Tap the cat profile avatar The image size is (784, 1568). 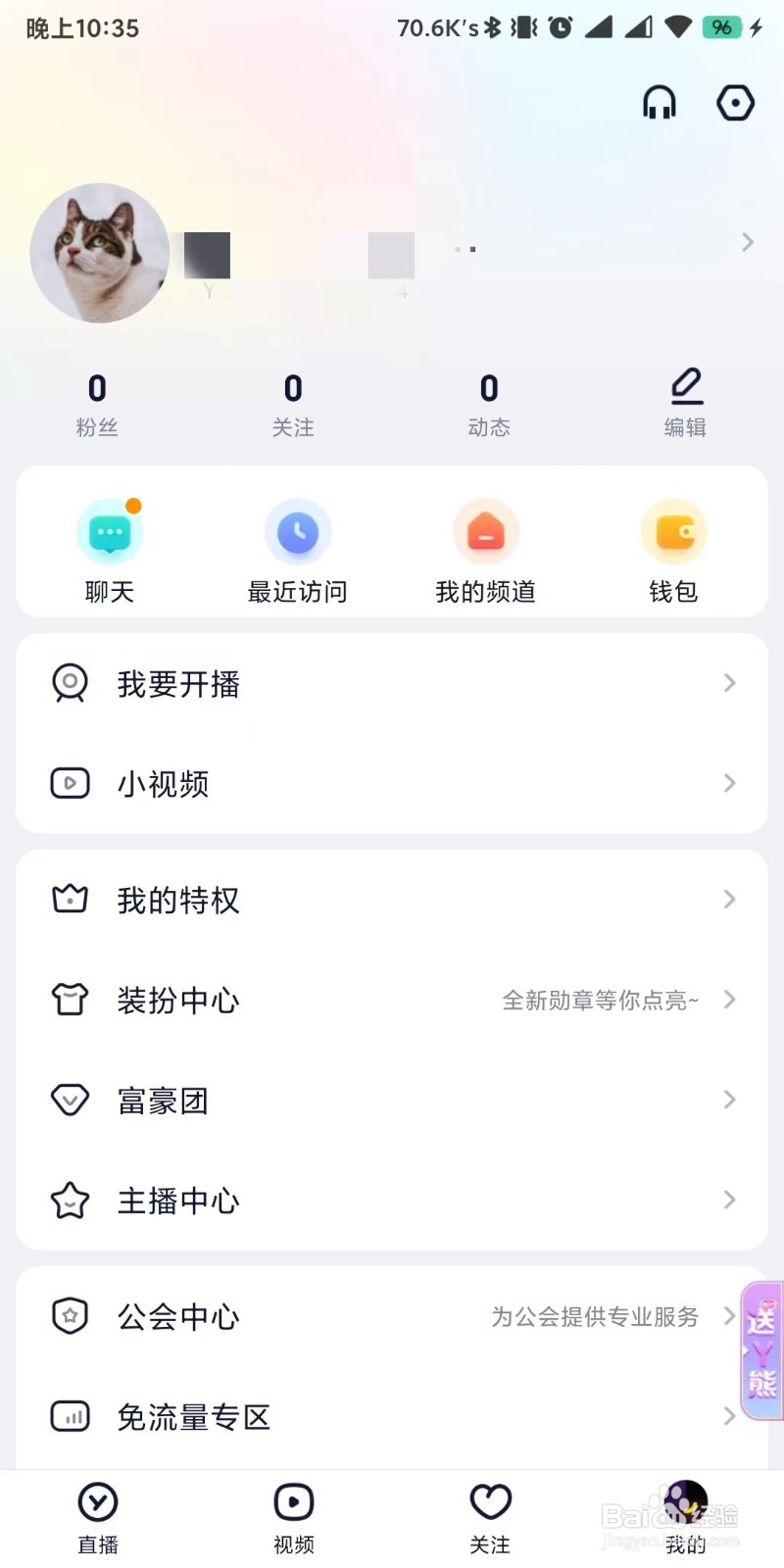(x=100, y=253)
